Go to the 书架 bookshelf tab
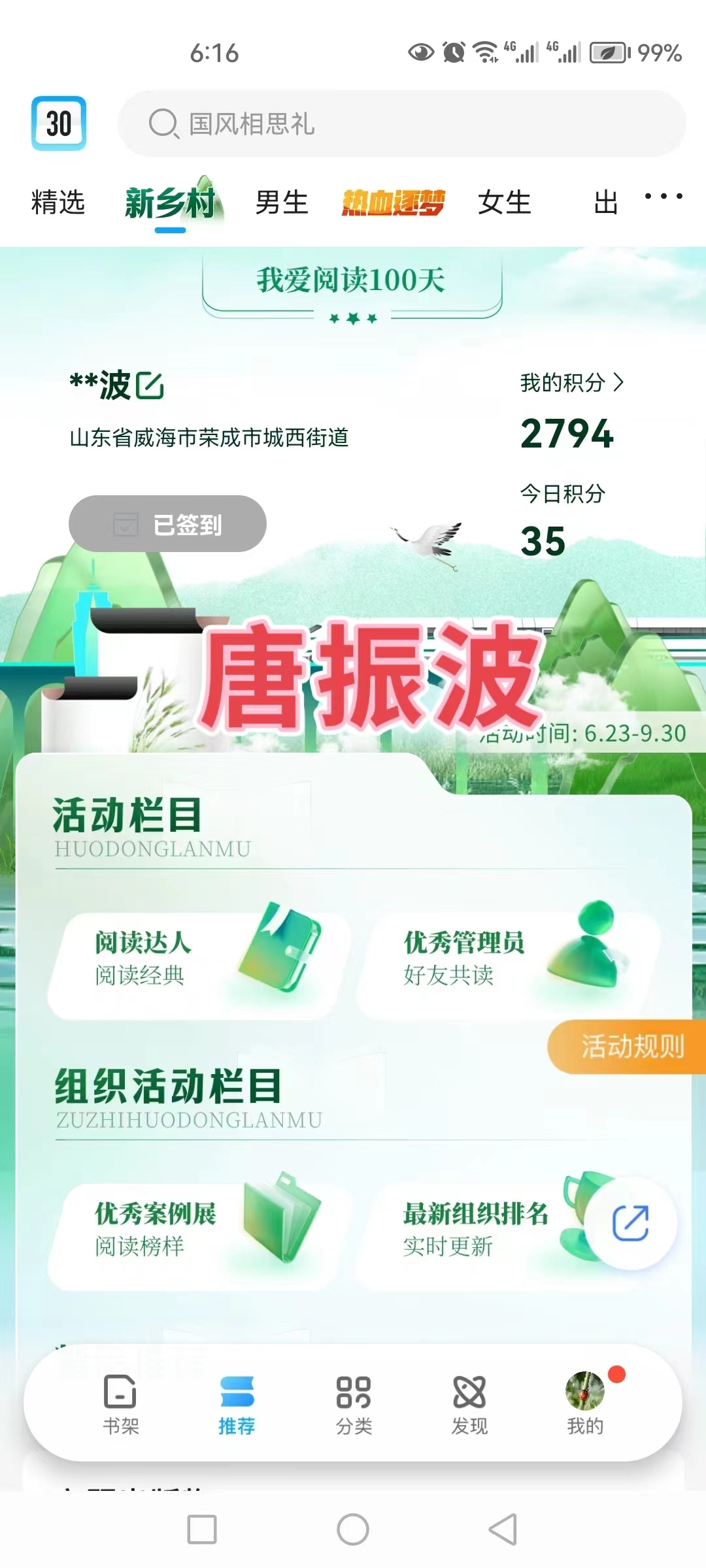Viewport: 706px width, 1568px height. point(121,1403)
